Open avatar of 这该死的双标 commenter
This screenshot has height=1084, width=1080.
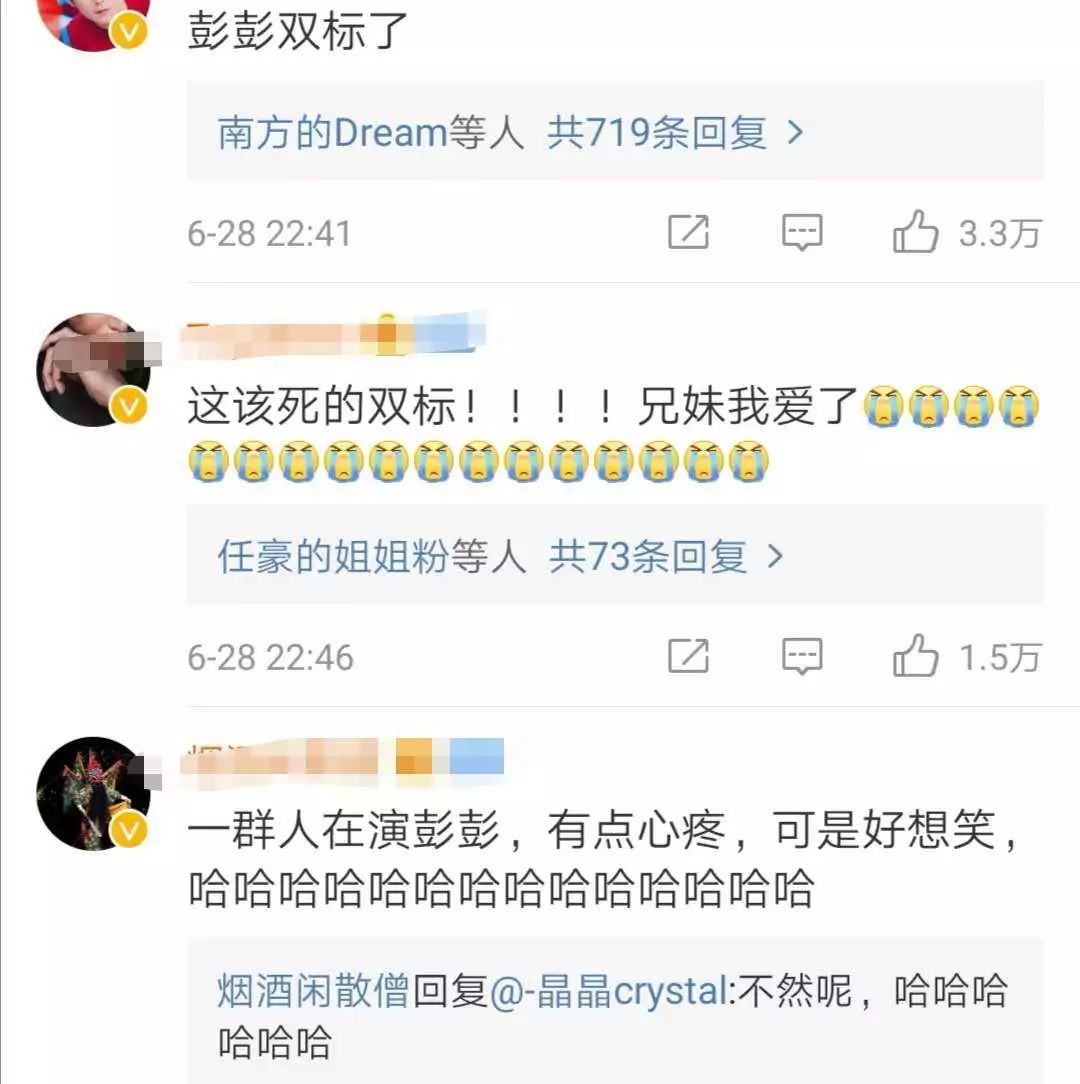pyautogui.click(x=94, y=370)
